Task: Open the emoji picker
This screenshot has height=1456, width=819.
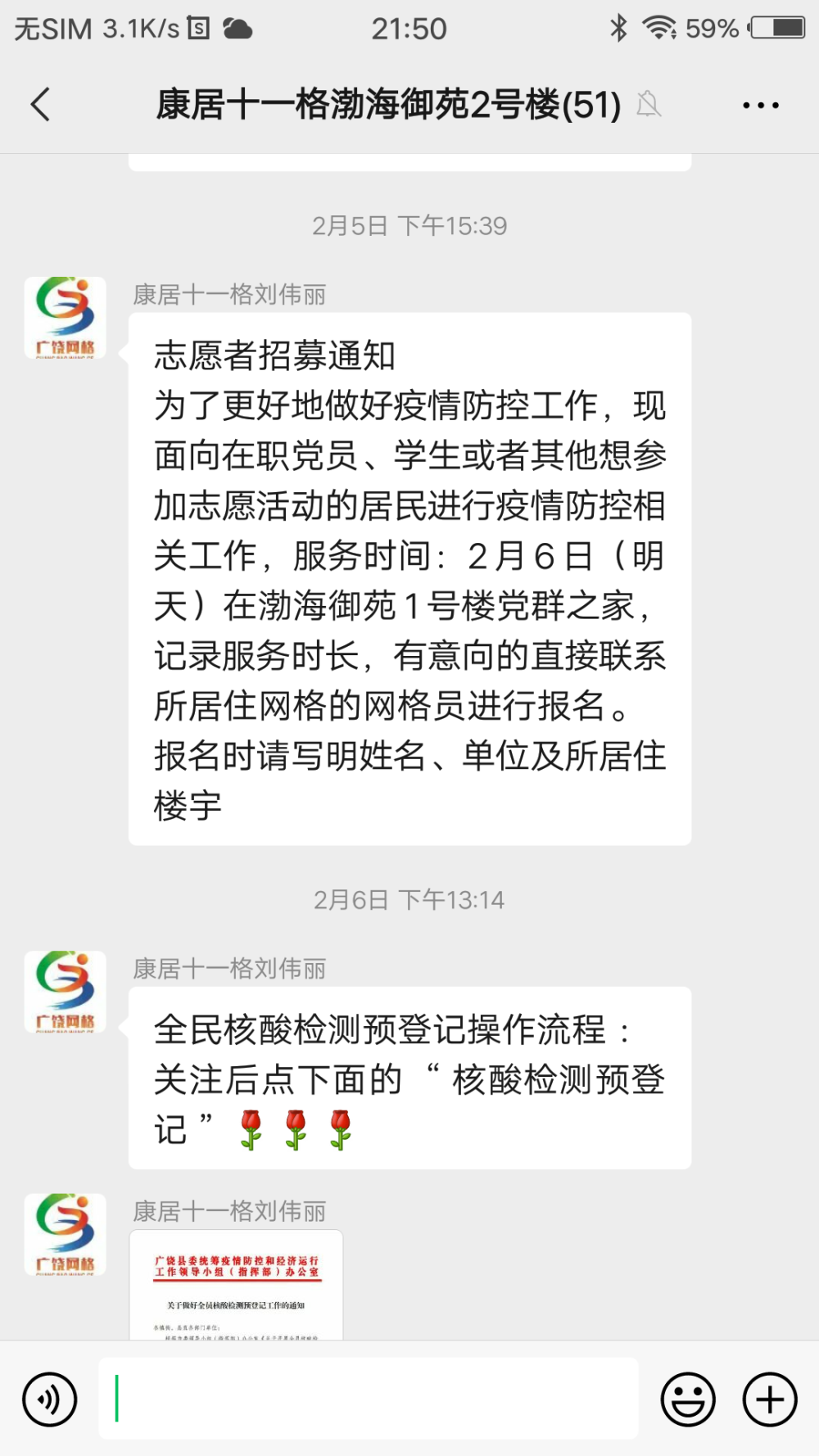Action: [688, 1399]
